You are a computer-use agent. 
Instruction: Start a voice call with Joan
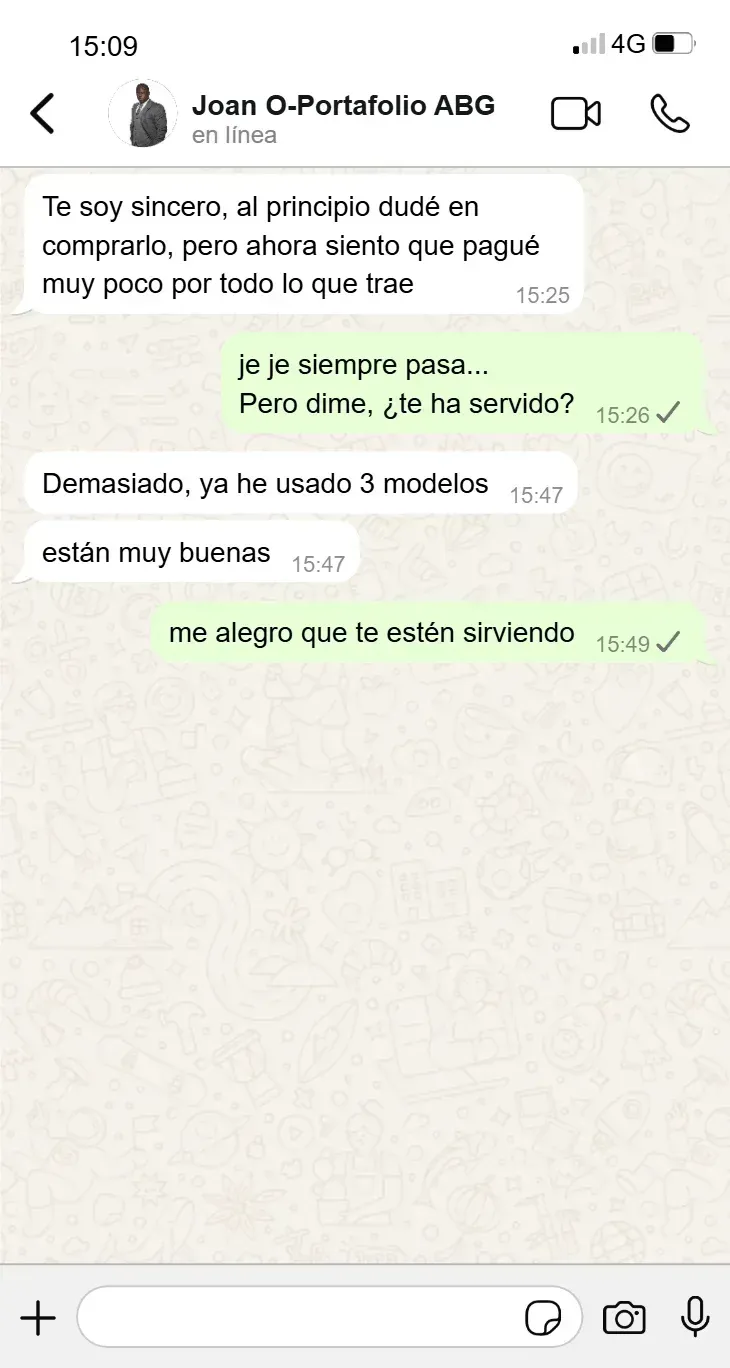[670, 114]
